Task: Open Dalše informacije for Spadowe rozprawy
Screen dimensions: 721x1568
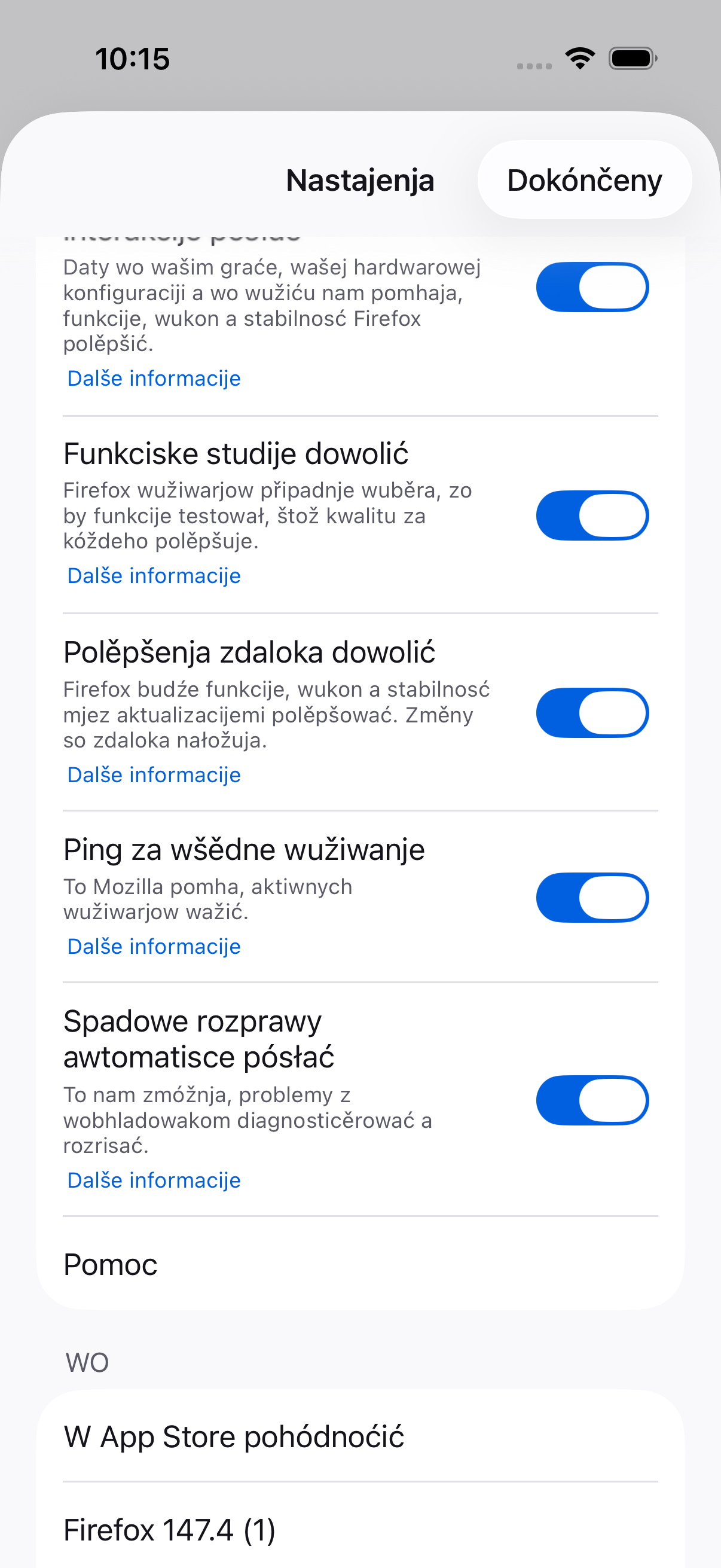Action: (x=154, y=1180)
